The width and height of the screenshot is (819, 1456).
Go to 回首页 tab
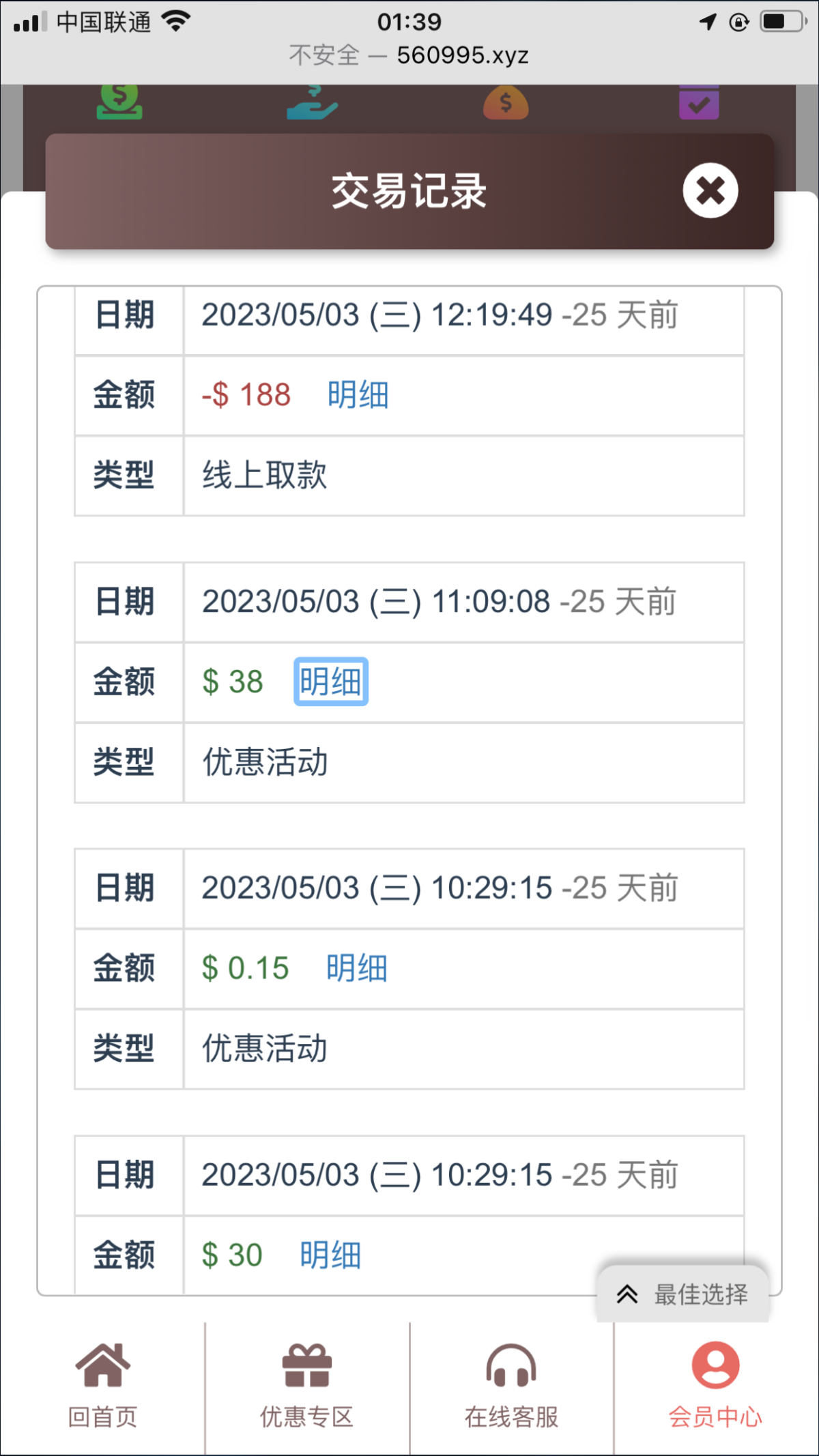click(x=102, y=1386)
